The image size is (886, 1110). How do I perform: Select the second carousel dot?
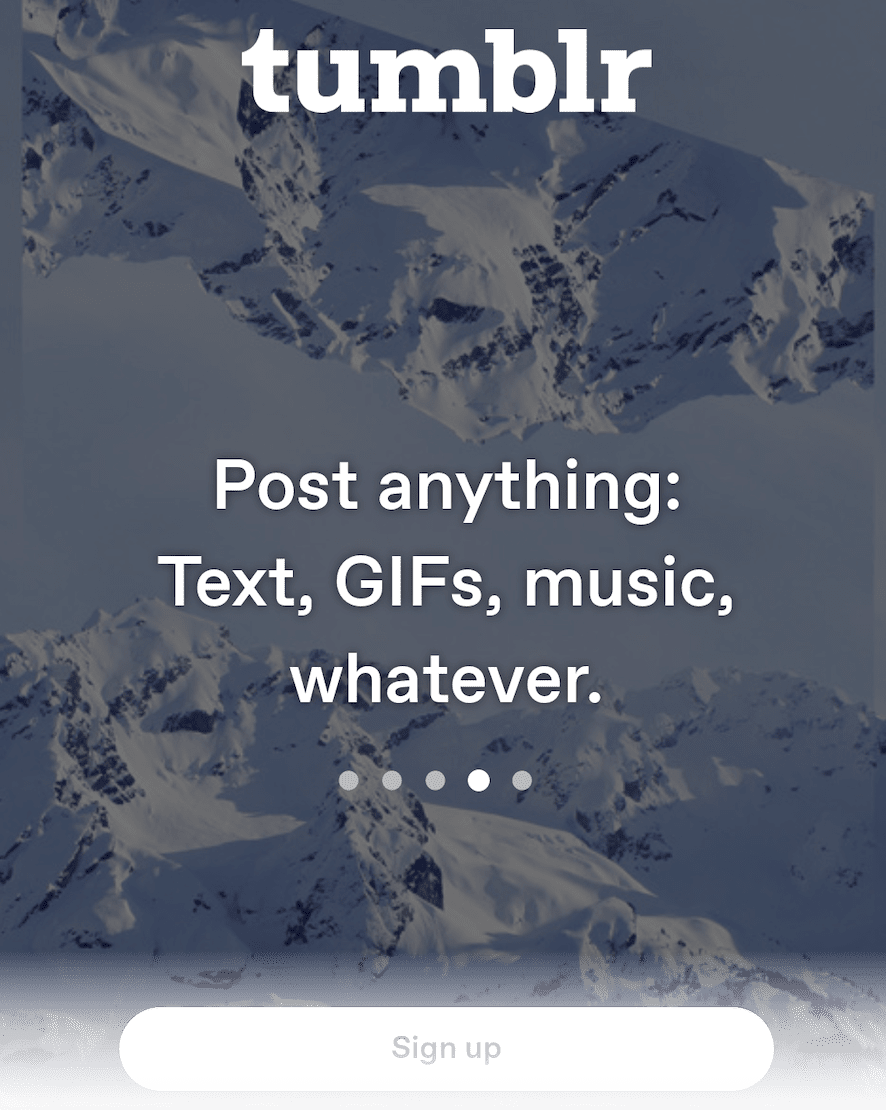391,780
